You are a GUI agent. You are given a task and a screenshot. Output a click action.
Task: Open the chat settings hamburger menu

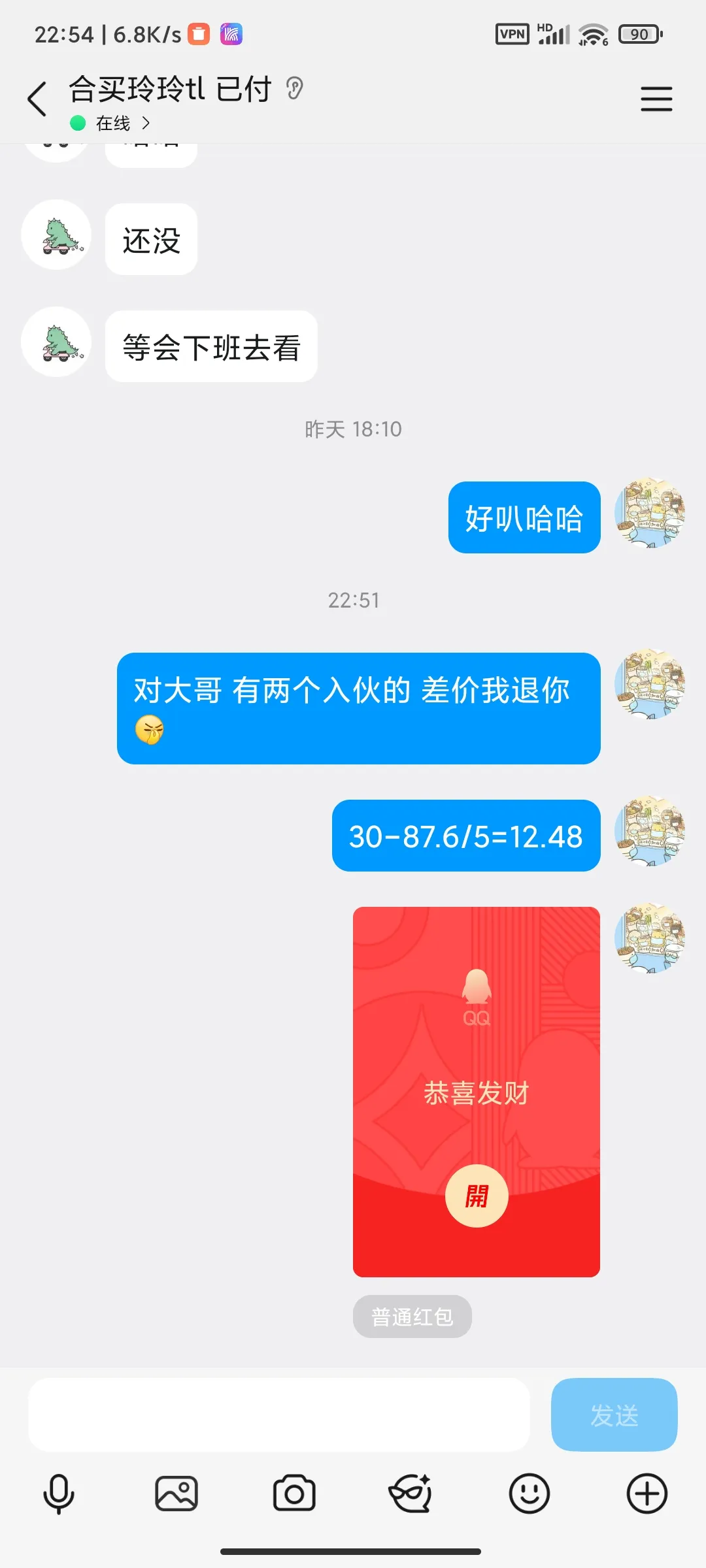click(x=656, y=99)
